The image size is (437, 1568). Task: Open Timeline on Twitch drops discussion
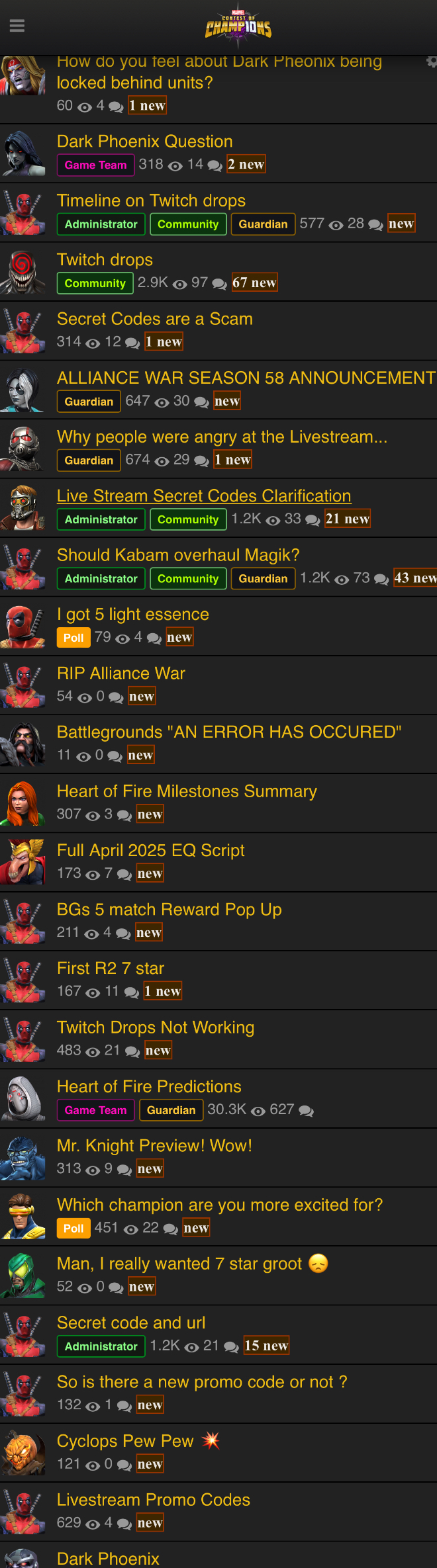pyautogui.click(x=151, y=200)
